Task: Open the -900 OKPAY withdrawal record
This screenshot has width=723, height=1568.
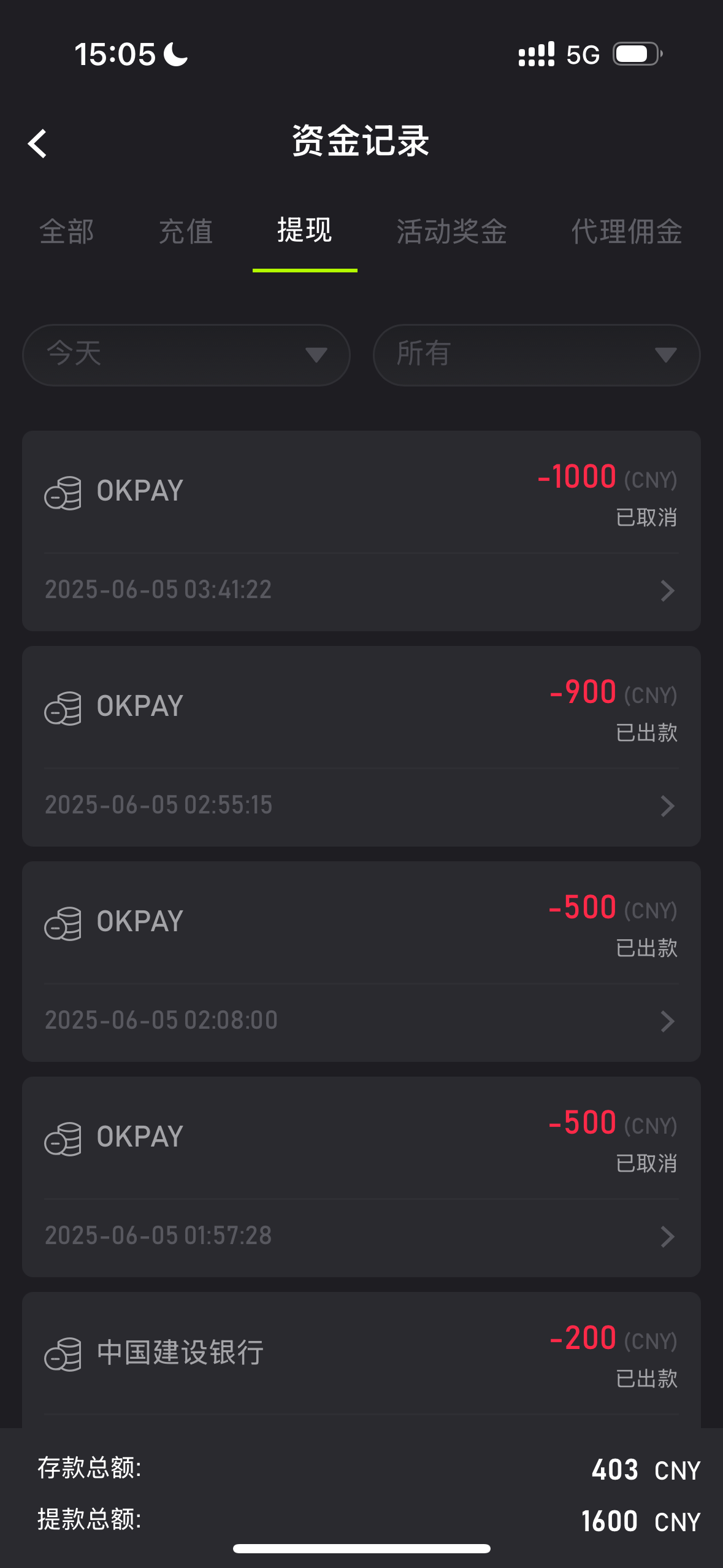Action: click(361, 746)
